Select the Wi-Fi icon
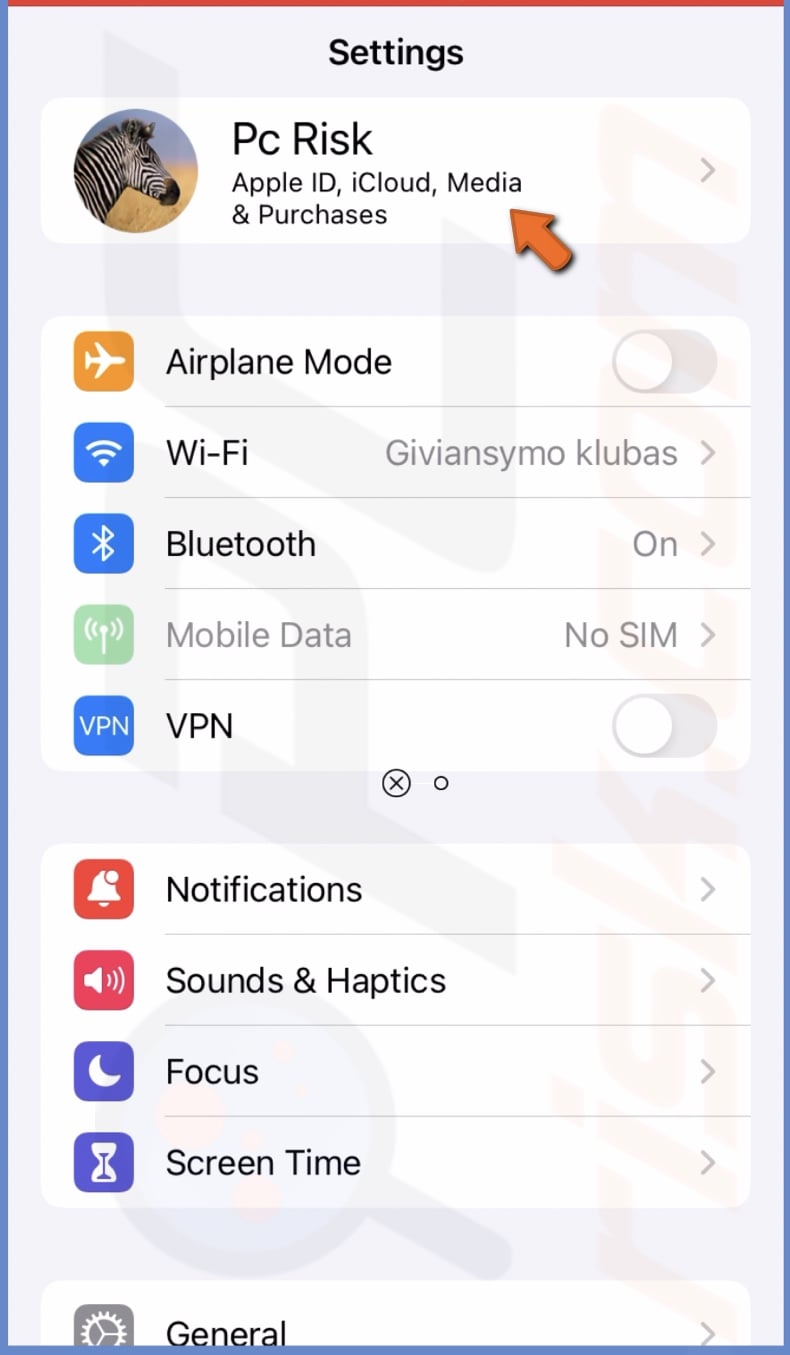 [103, 453]
